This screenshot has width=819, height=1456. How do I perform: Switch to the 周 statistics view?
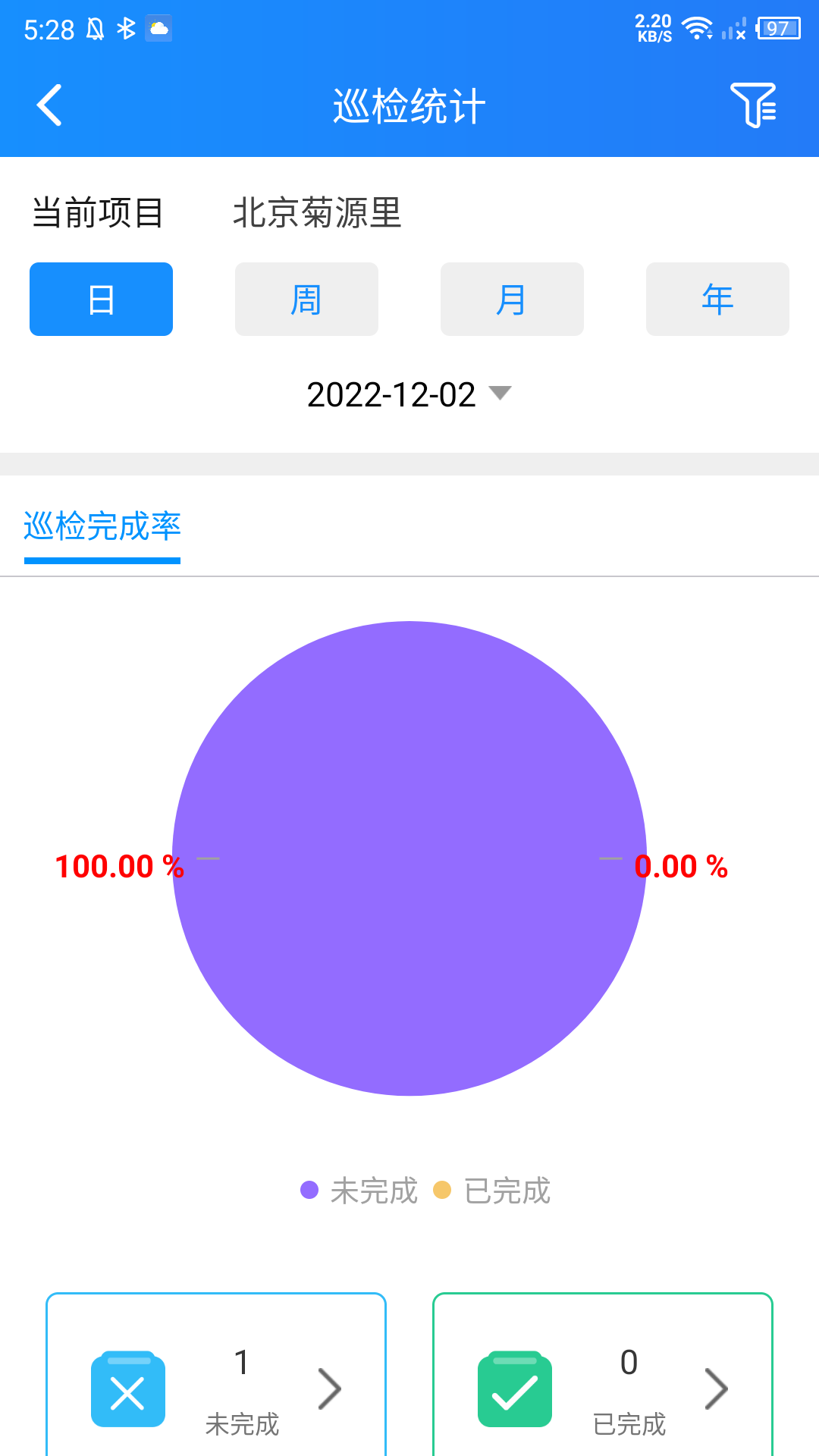click(306, 299)
